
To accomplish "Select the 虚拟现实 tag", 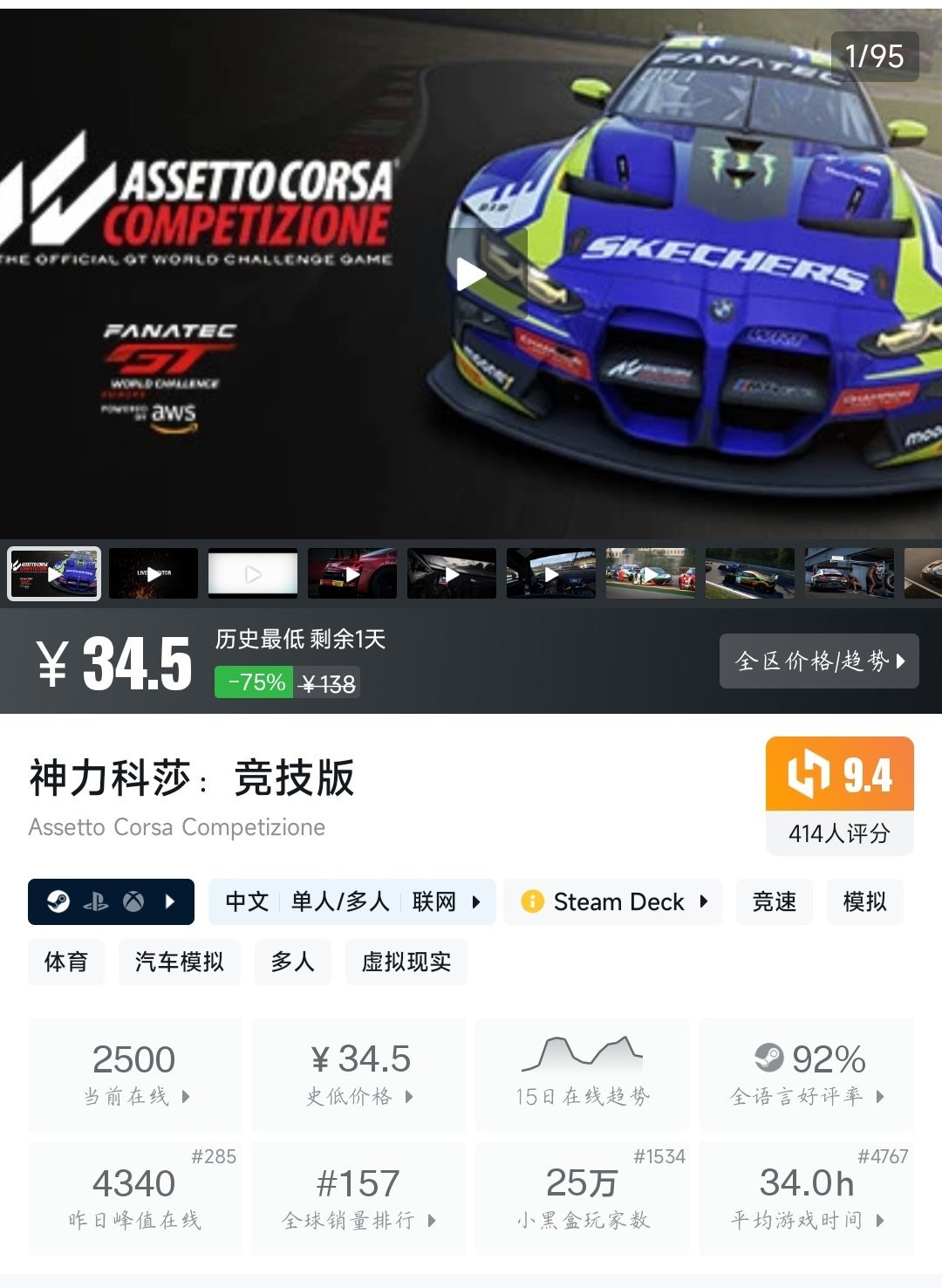I will point(406,962).
